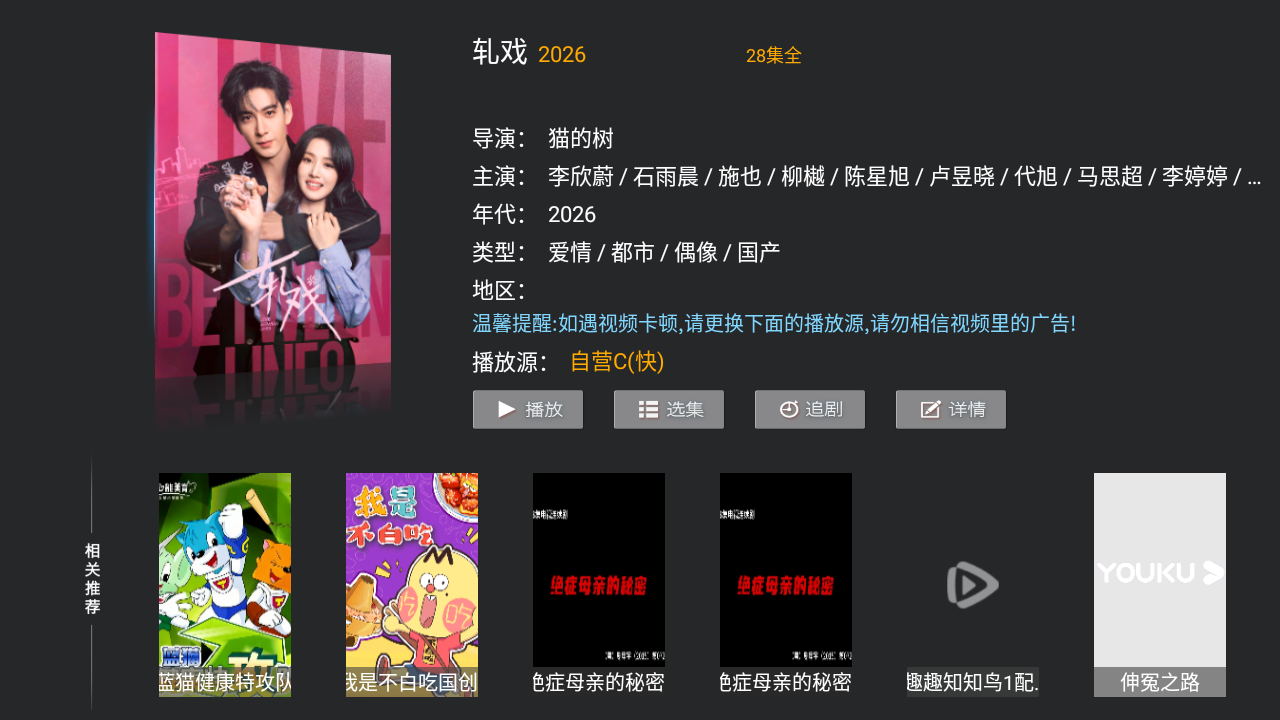Open the 伸冤之路 recommendation
Screen dimensions: 1280x720
[1160, 584]
